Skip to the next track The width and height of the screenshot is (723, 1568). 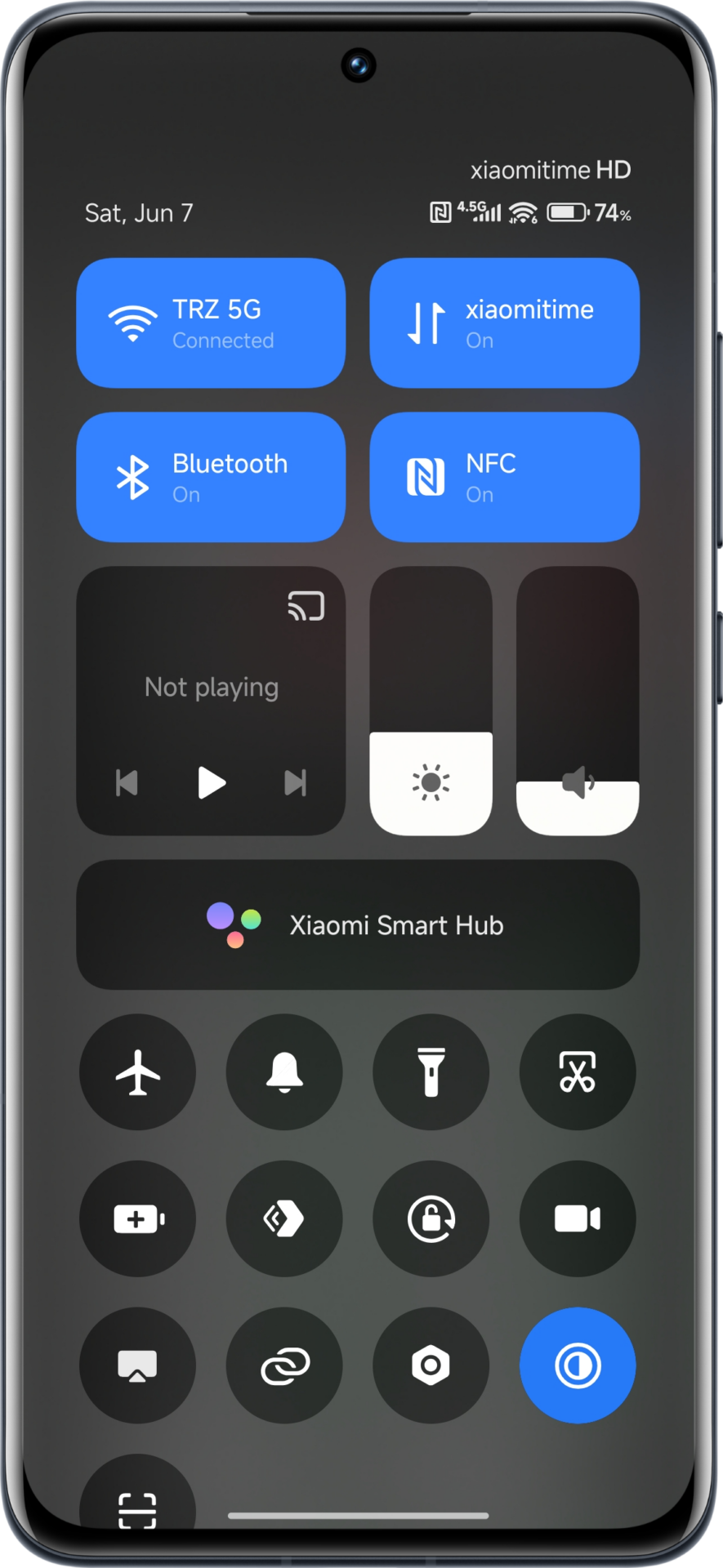[296, 782]
